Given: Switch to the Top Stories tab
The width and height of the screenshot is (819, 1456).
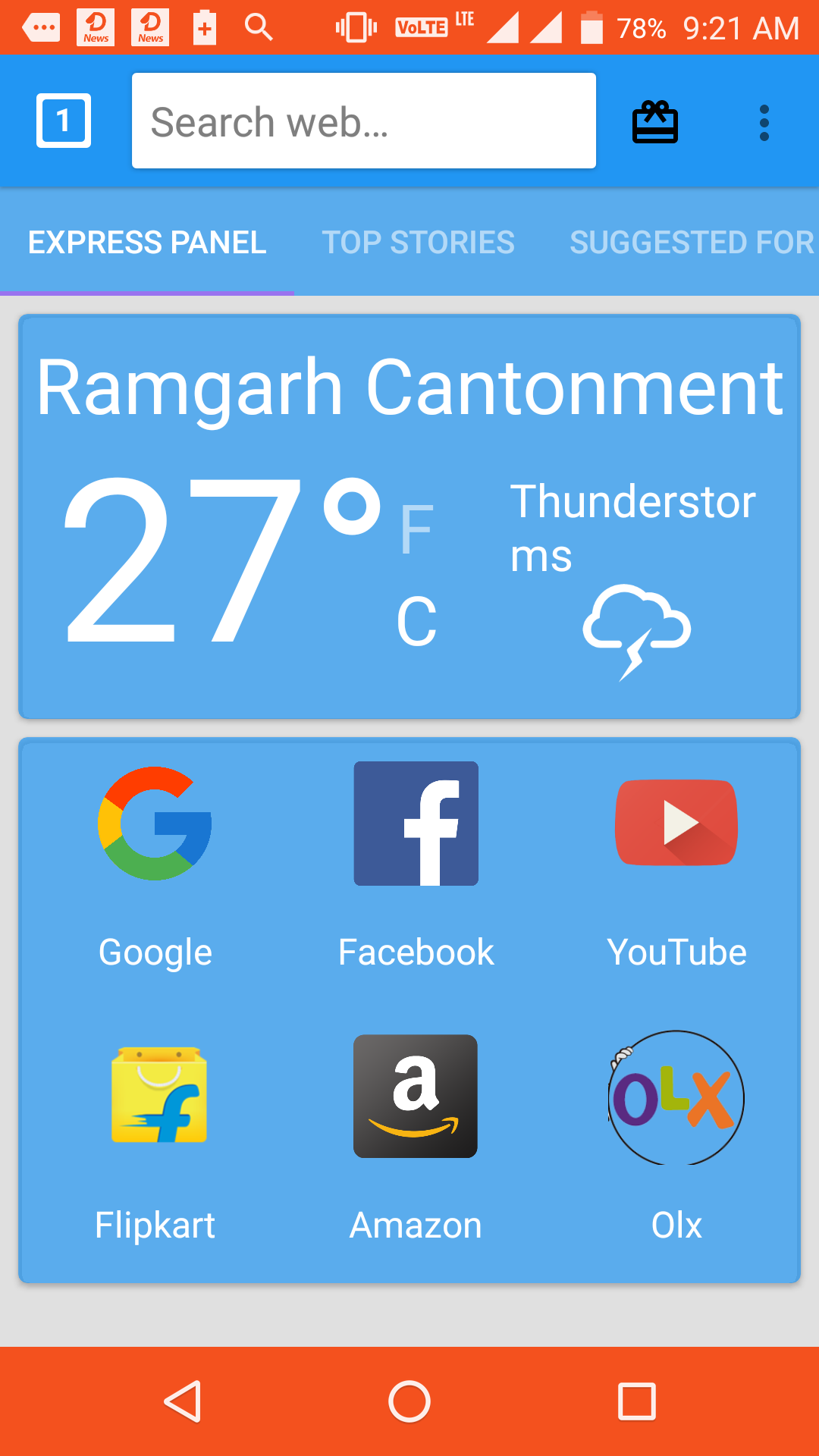Looking at the screenshot, I should [418, 243].
